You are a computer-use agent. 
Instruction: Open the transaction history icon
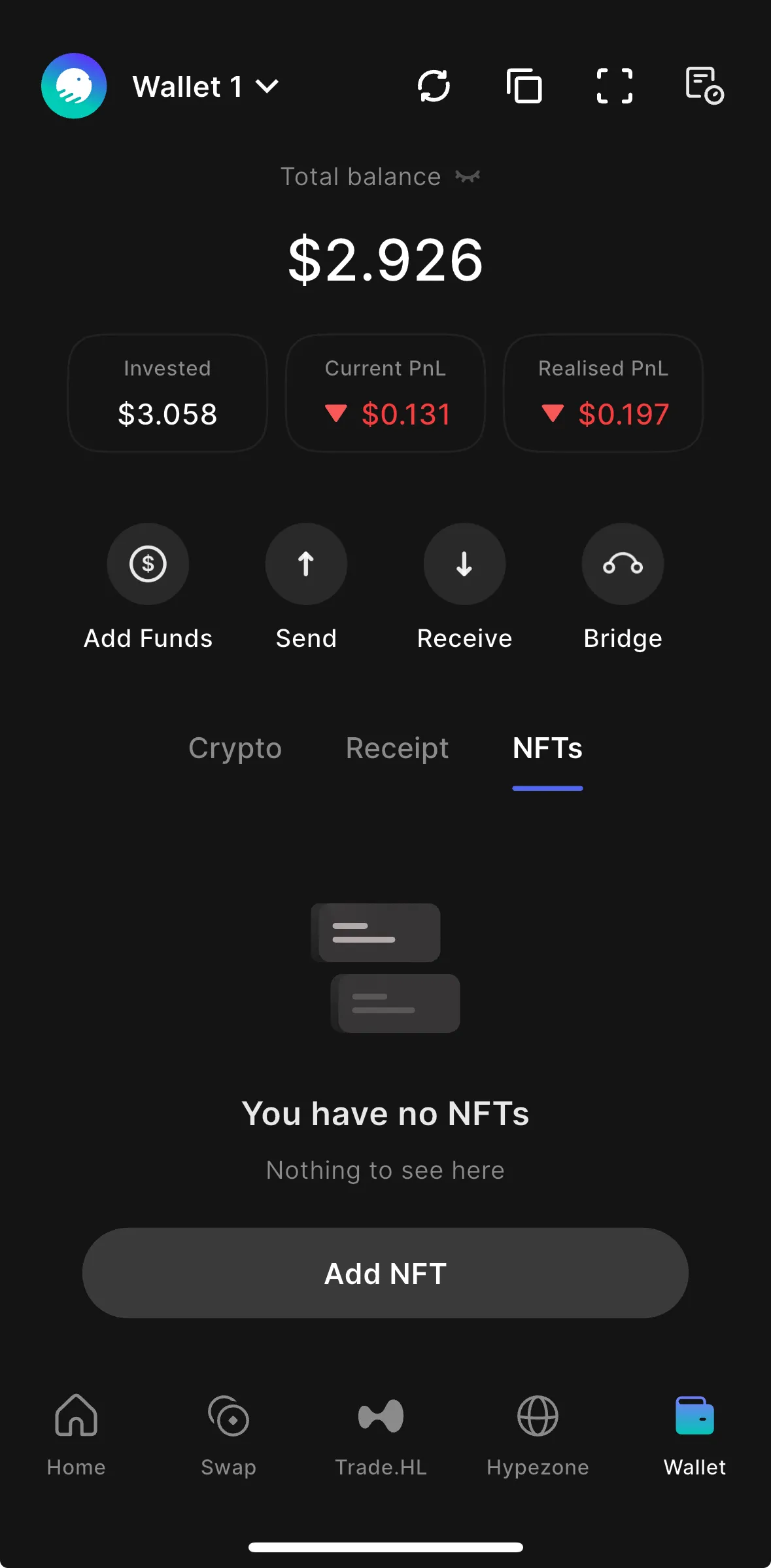[704, 86]
